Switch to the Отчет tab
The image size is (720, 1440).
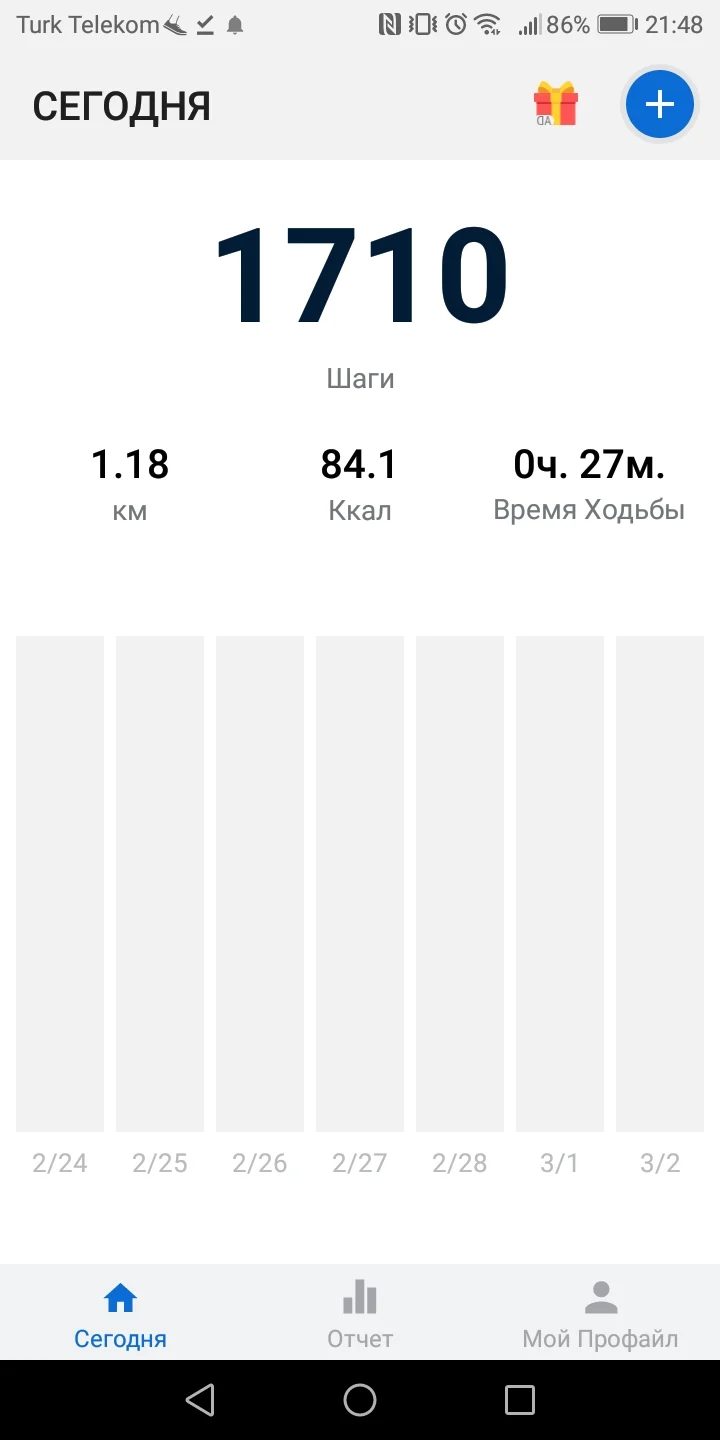pyautogui.click(x=359, y=1337)
